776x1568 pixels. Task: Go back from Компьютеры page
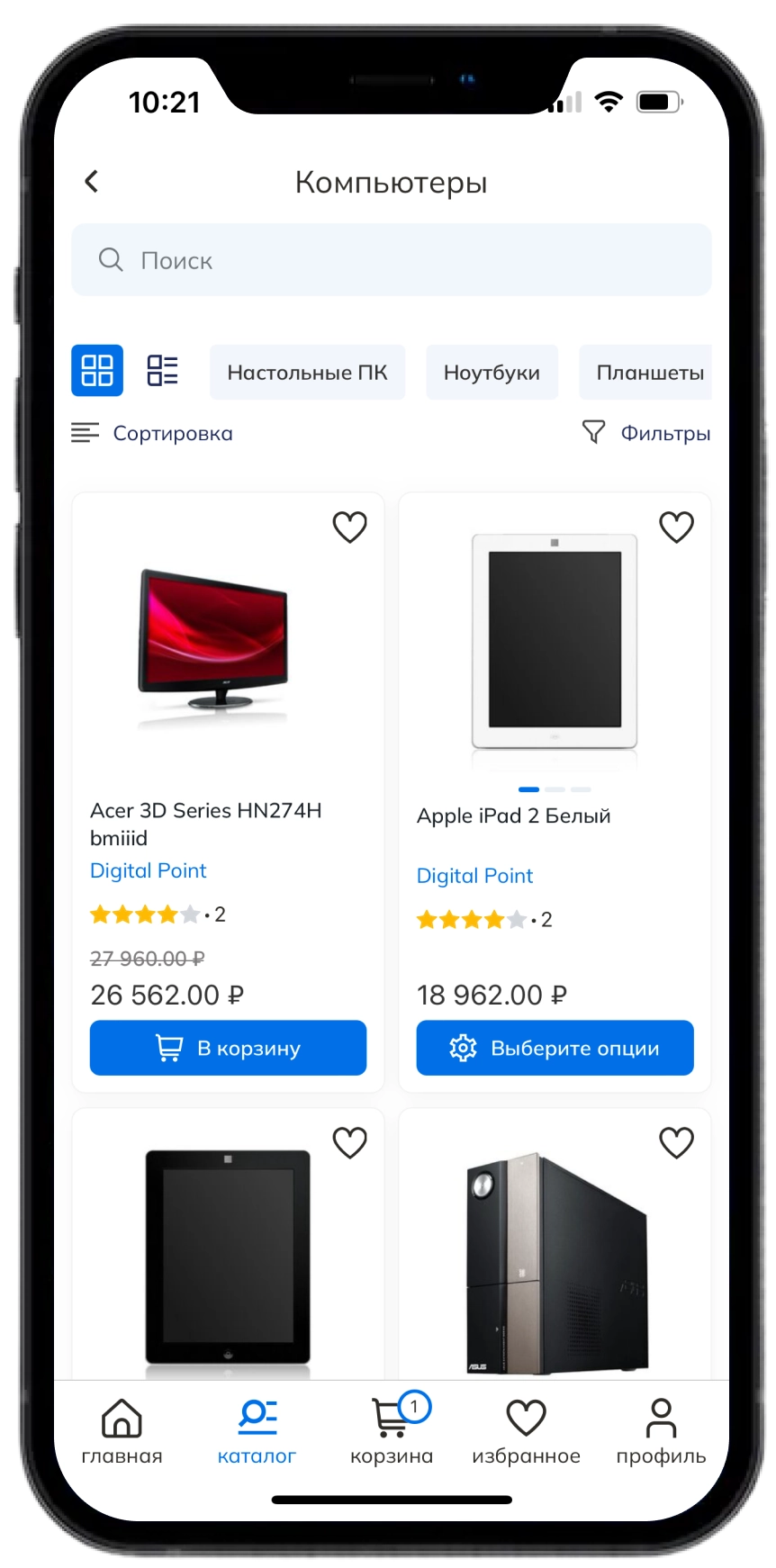click(x=92, y=182)
